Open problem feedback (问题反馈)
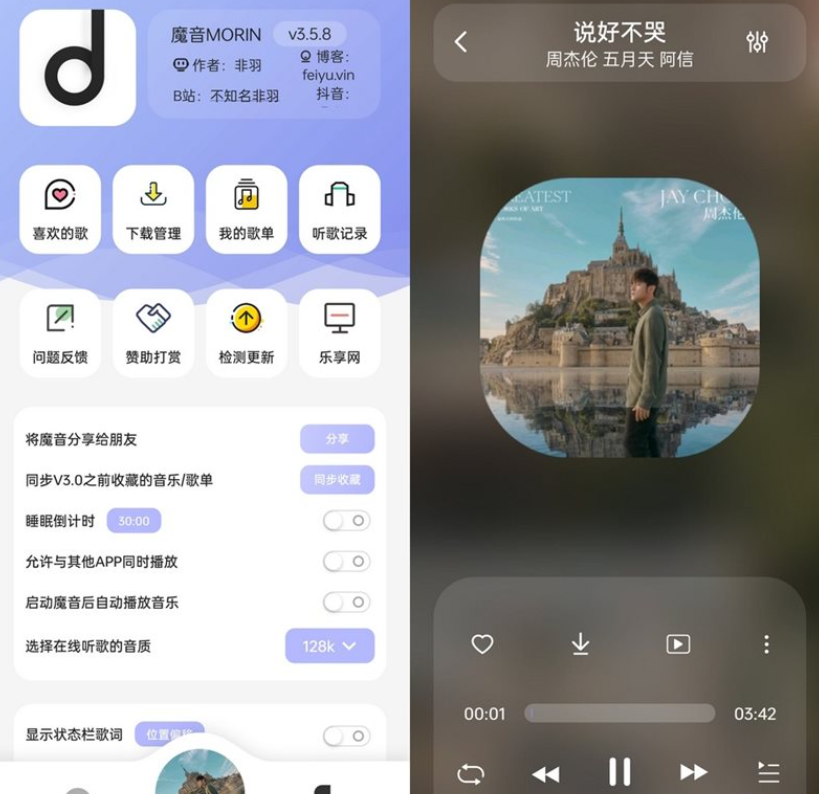819x794 pixels. pos(60,333)
